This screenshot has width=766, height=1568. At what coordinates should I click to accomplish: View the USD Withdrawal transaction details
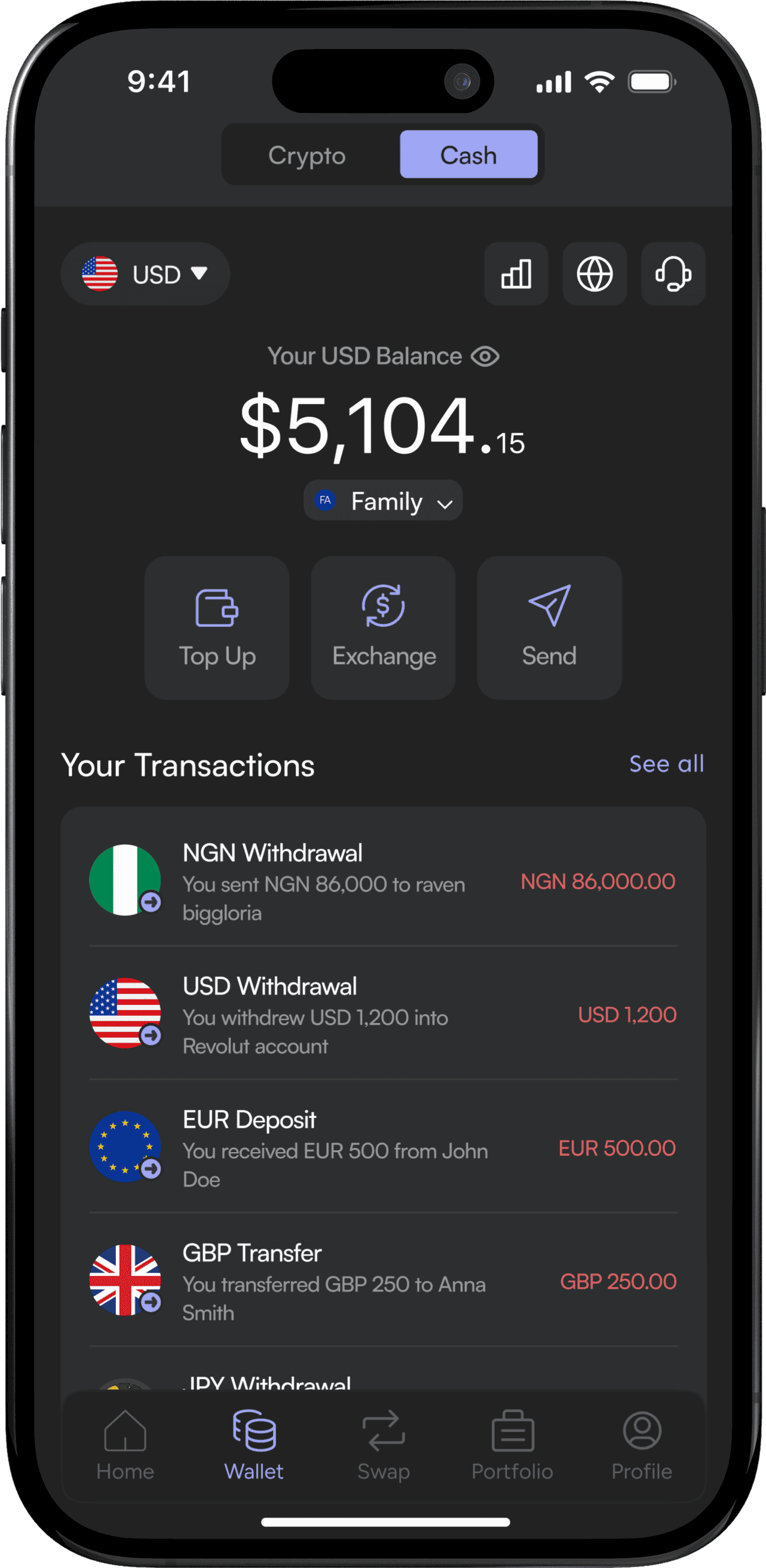[384, 1014]
